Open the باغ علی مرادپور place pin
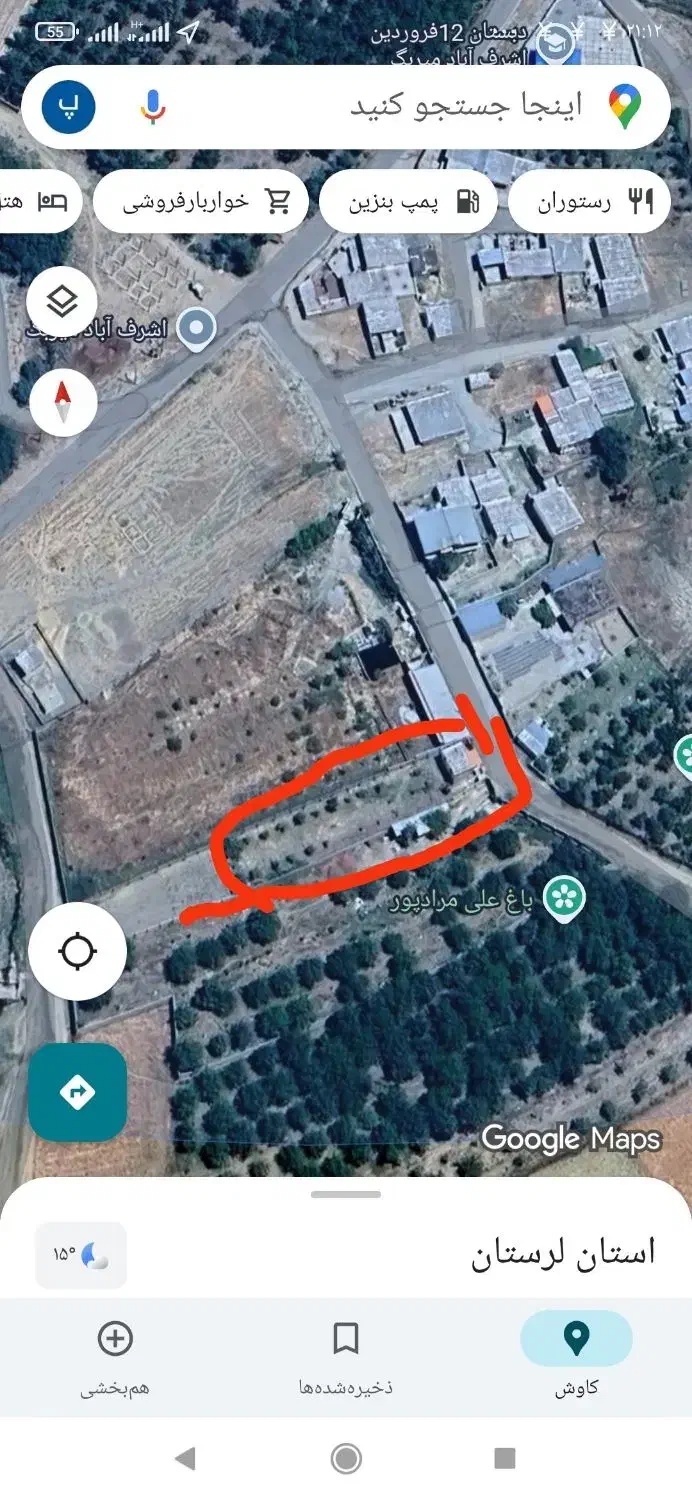The height and width of the screenshot is (1500, 692). coord(565,897)
